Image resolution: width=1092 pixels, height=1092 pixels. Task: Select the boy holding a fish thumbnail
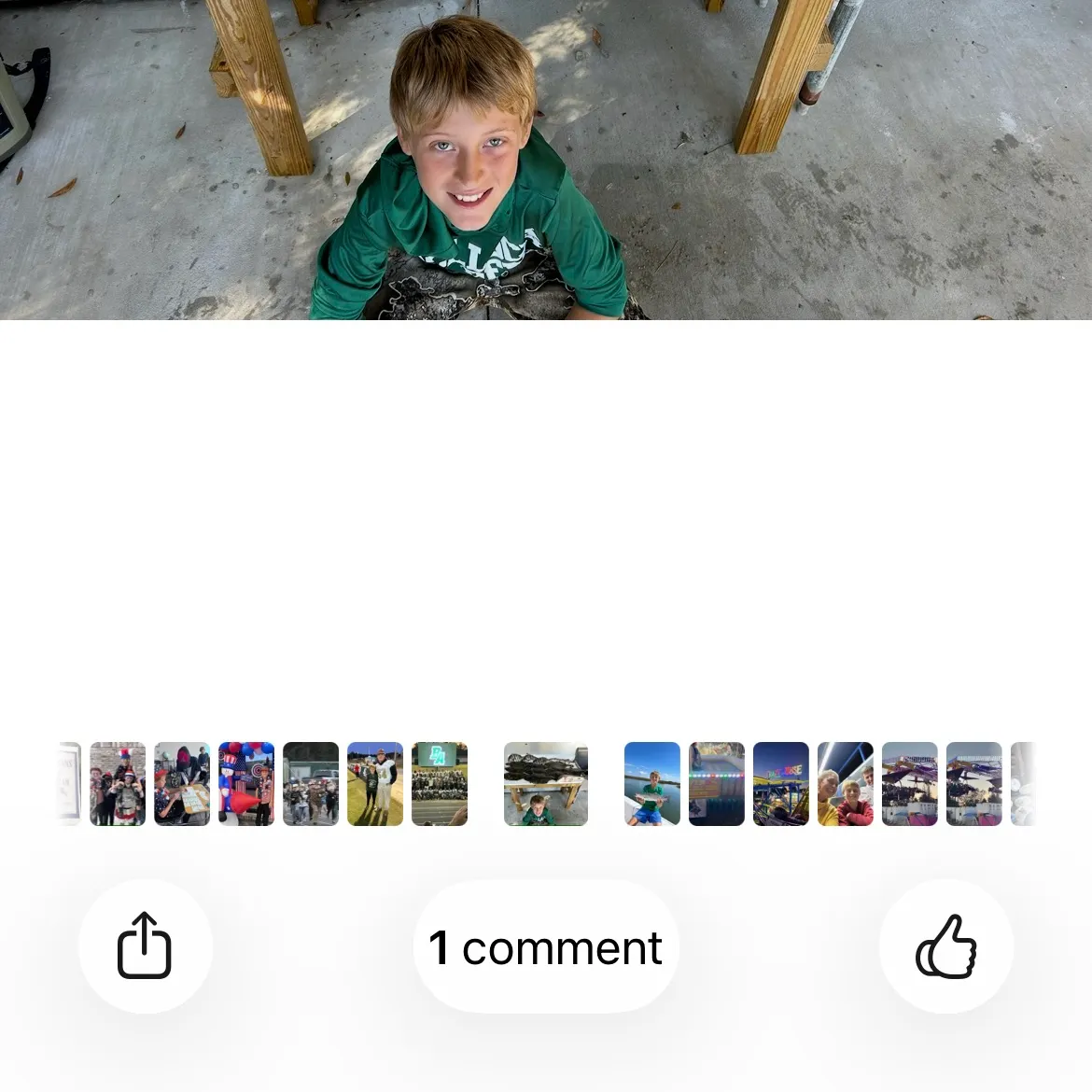point(652,784)
